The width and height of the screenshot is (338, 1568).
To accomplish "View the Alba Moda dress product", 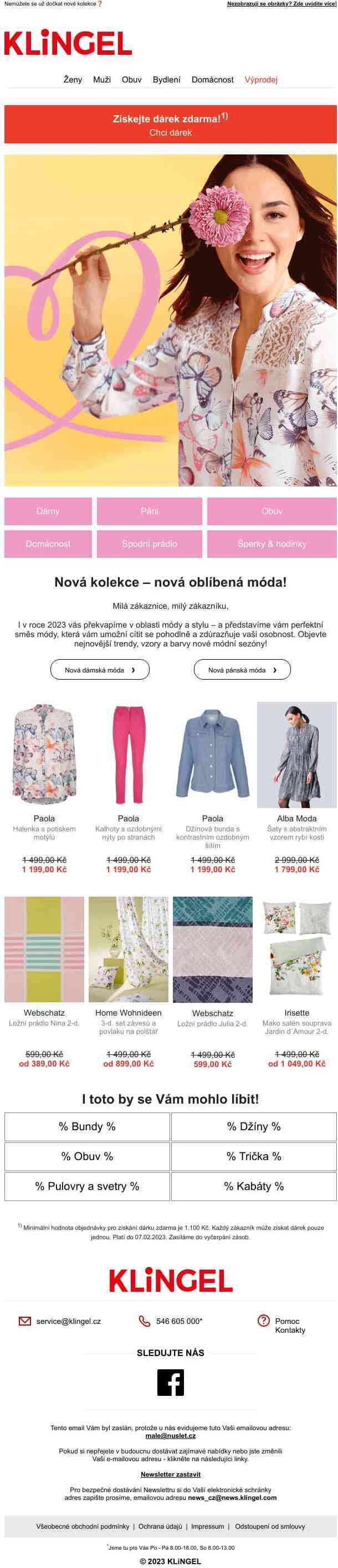I will [x=296, y=755].
